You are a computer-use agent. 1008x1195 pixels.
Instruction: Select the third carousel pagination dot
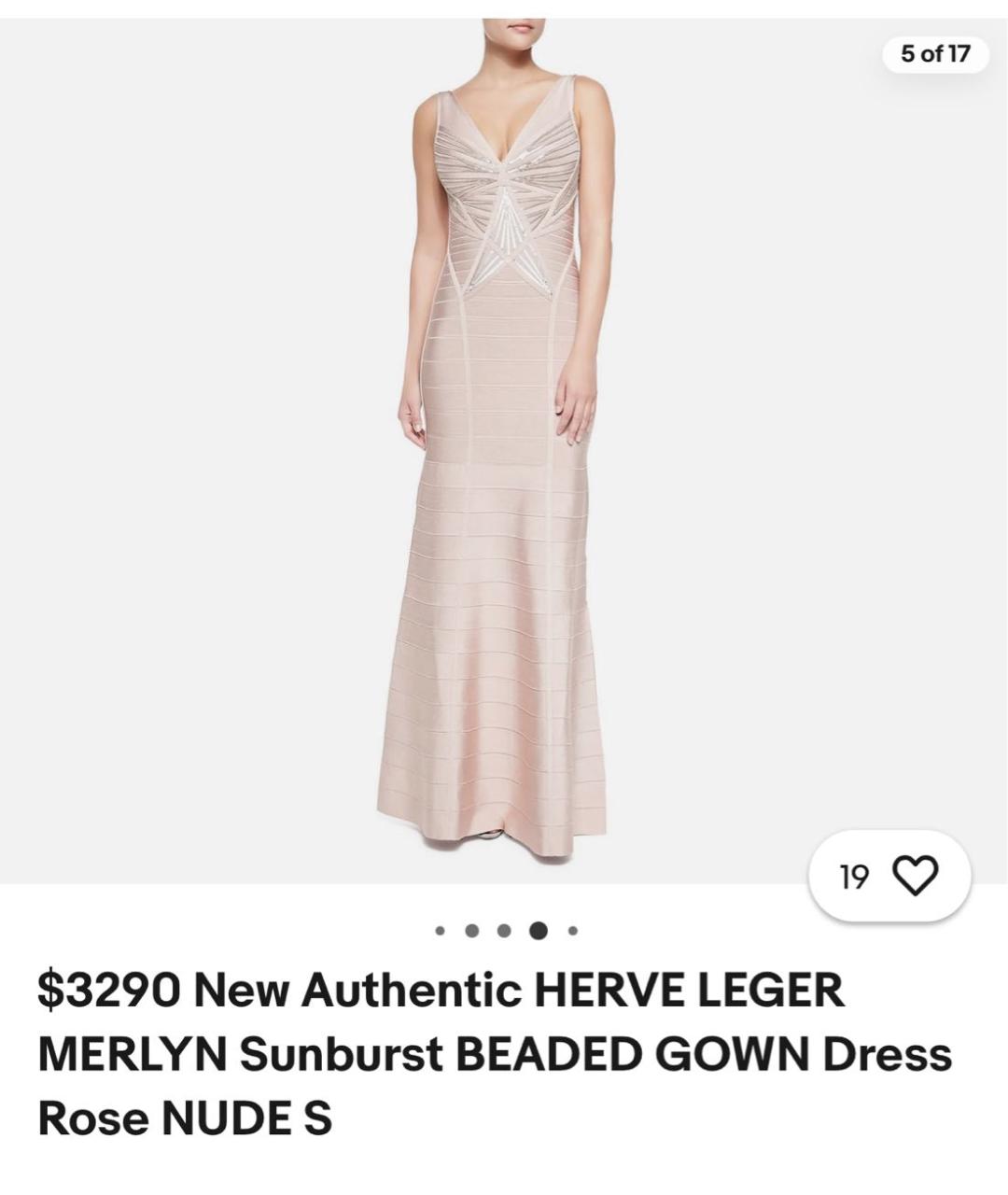504,929
